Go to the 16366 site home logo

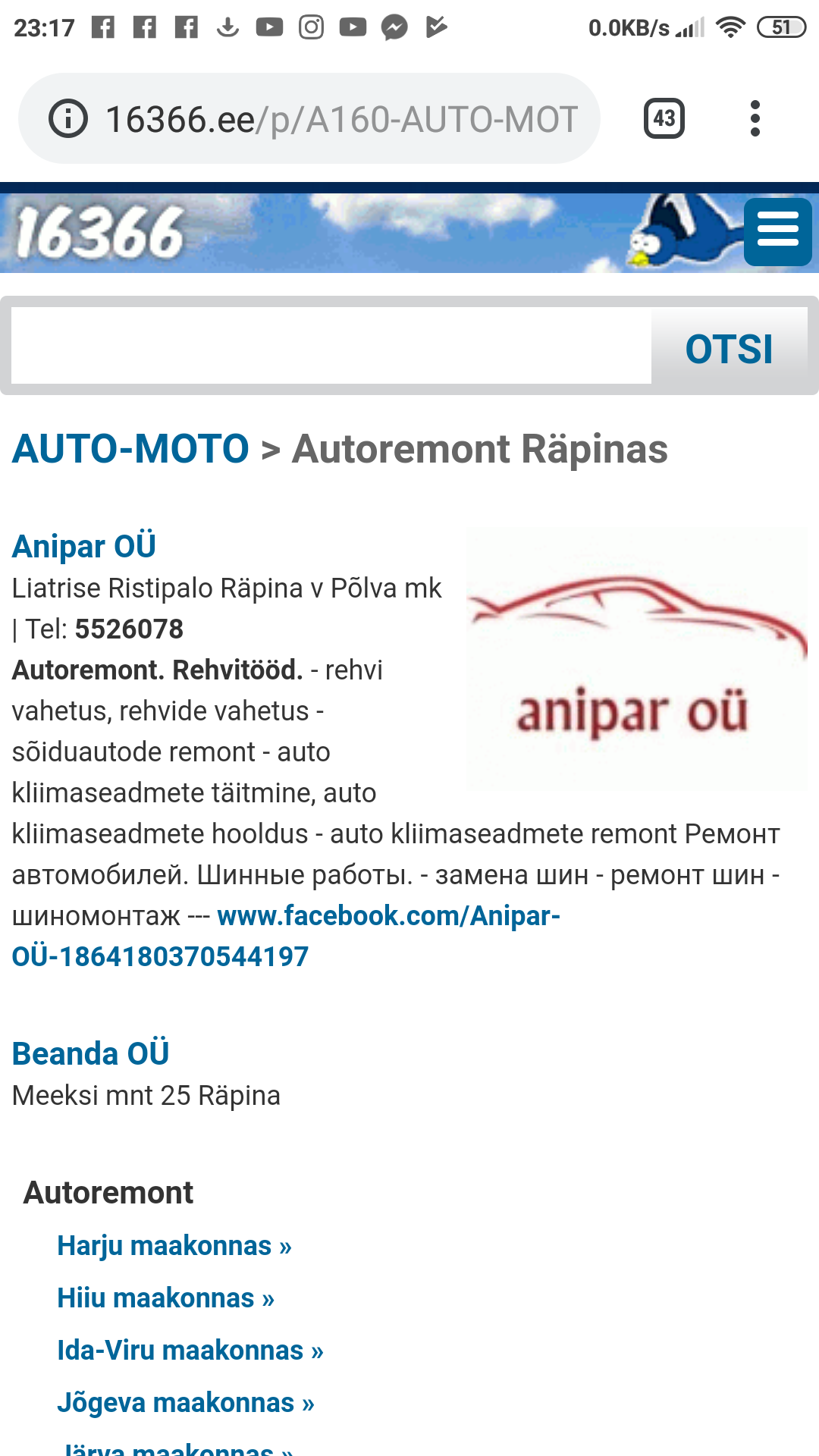pyautogui.click(x=99, y=233)
